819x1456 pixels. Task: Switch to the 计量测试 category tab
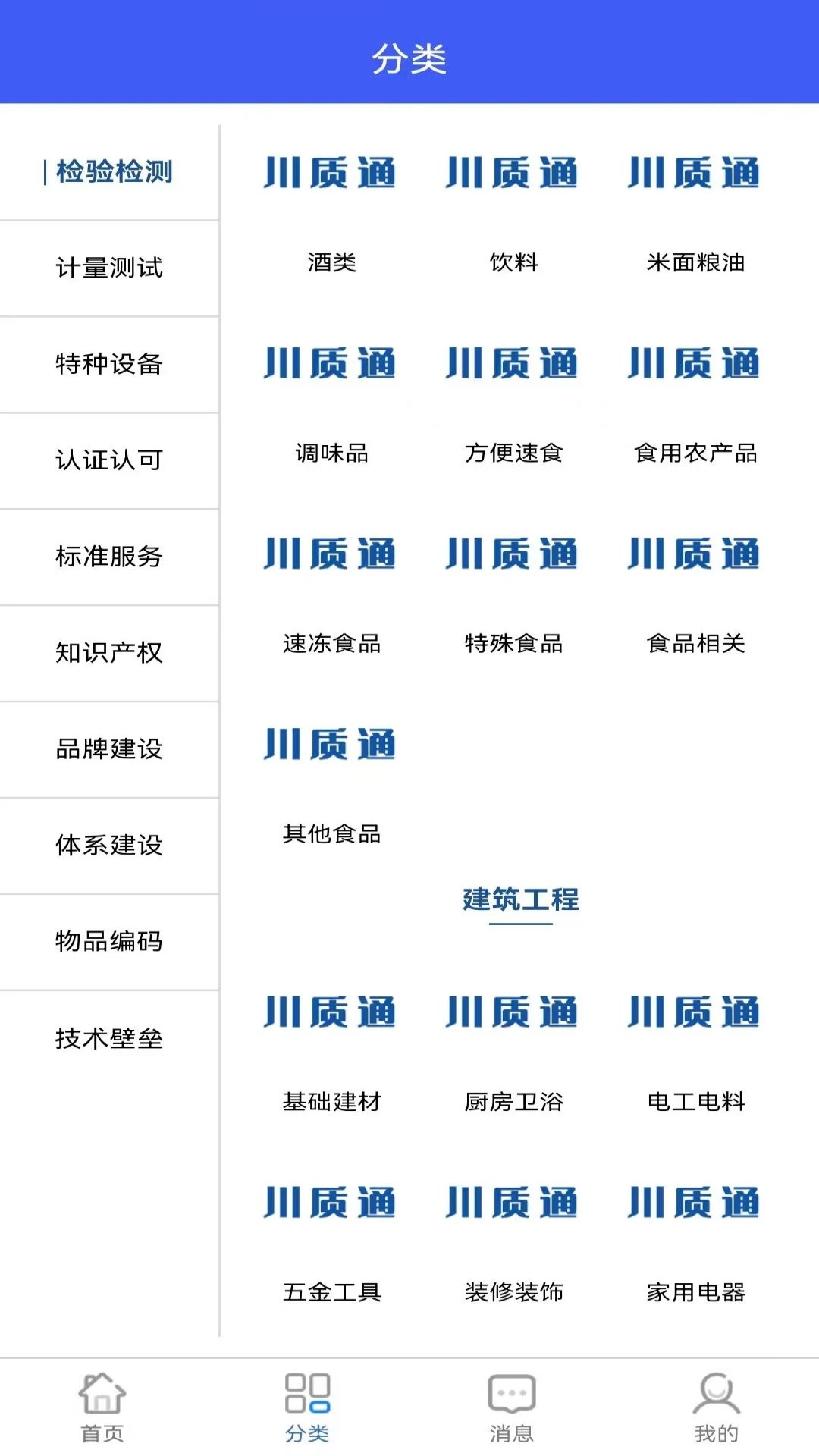(x=110, y=268)
